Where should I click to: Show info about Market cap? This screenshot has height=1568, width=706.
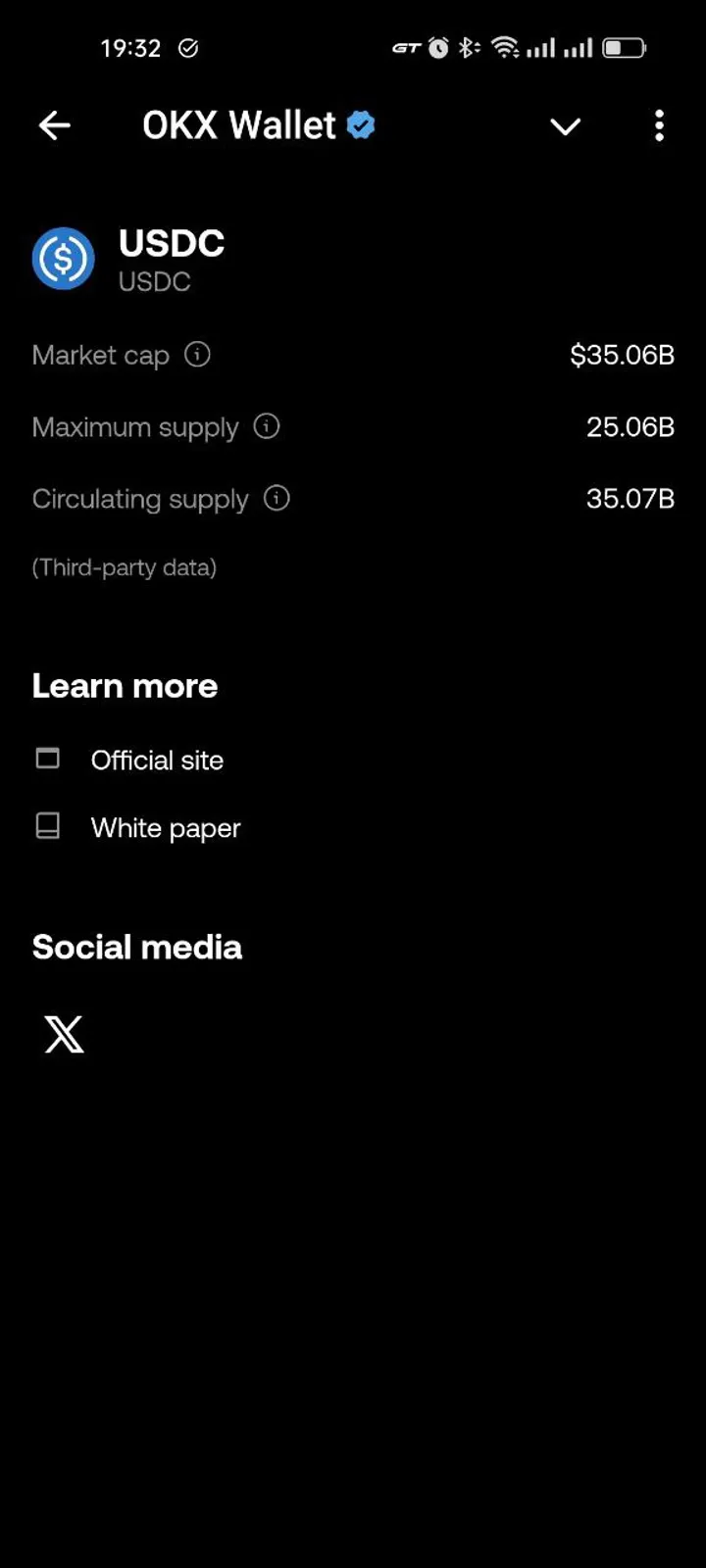(197, 355)
